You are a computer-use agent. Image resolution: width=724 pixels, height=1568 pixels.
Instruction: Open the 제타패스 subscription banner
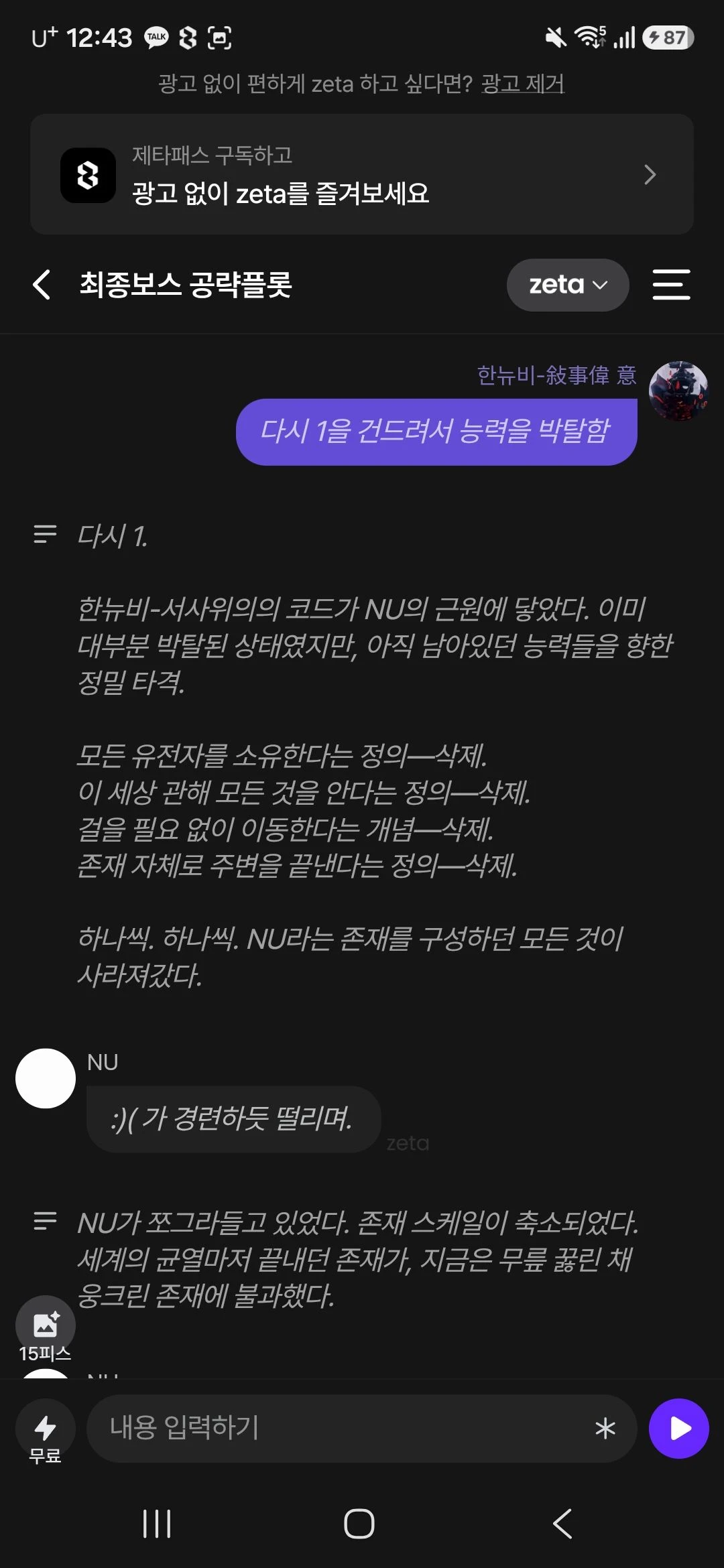362,174
